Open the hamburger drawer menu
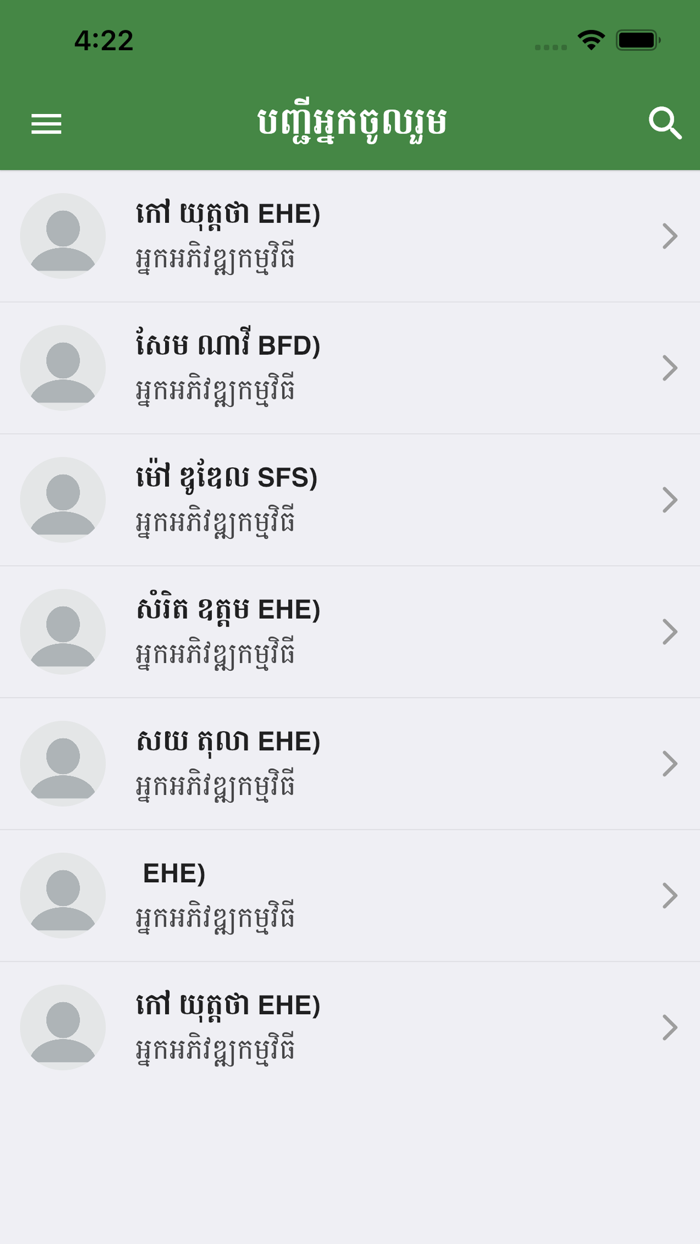The width and height of the screenshot is (700, 1244). point(46,124)
